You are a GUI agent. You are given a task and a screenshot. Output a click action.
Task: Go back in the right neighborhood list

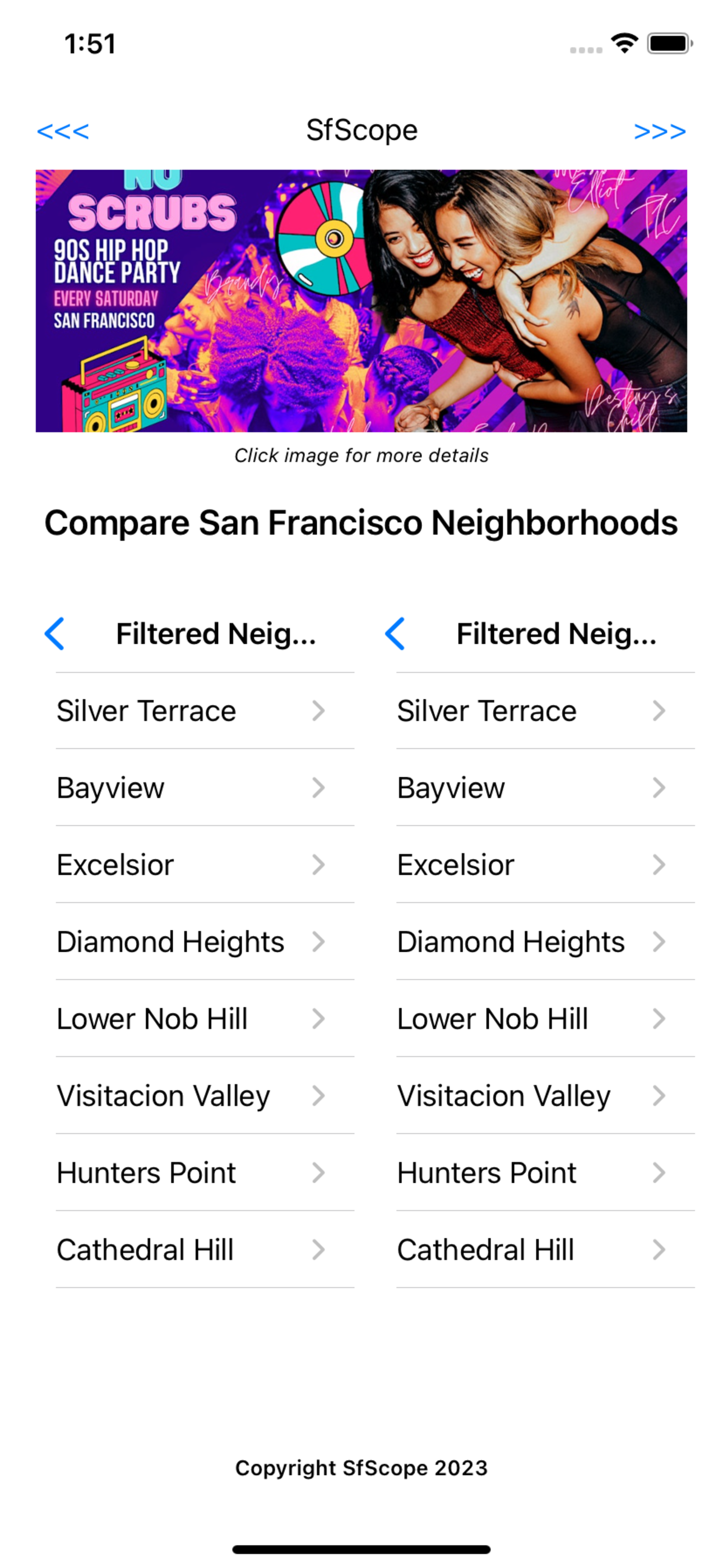point(395,634)
